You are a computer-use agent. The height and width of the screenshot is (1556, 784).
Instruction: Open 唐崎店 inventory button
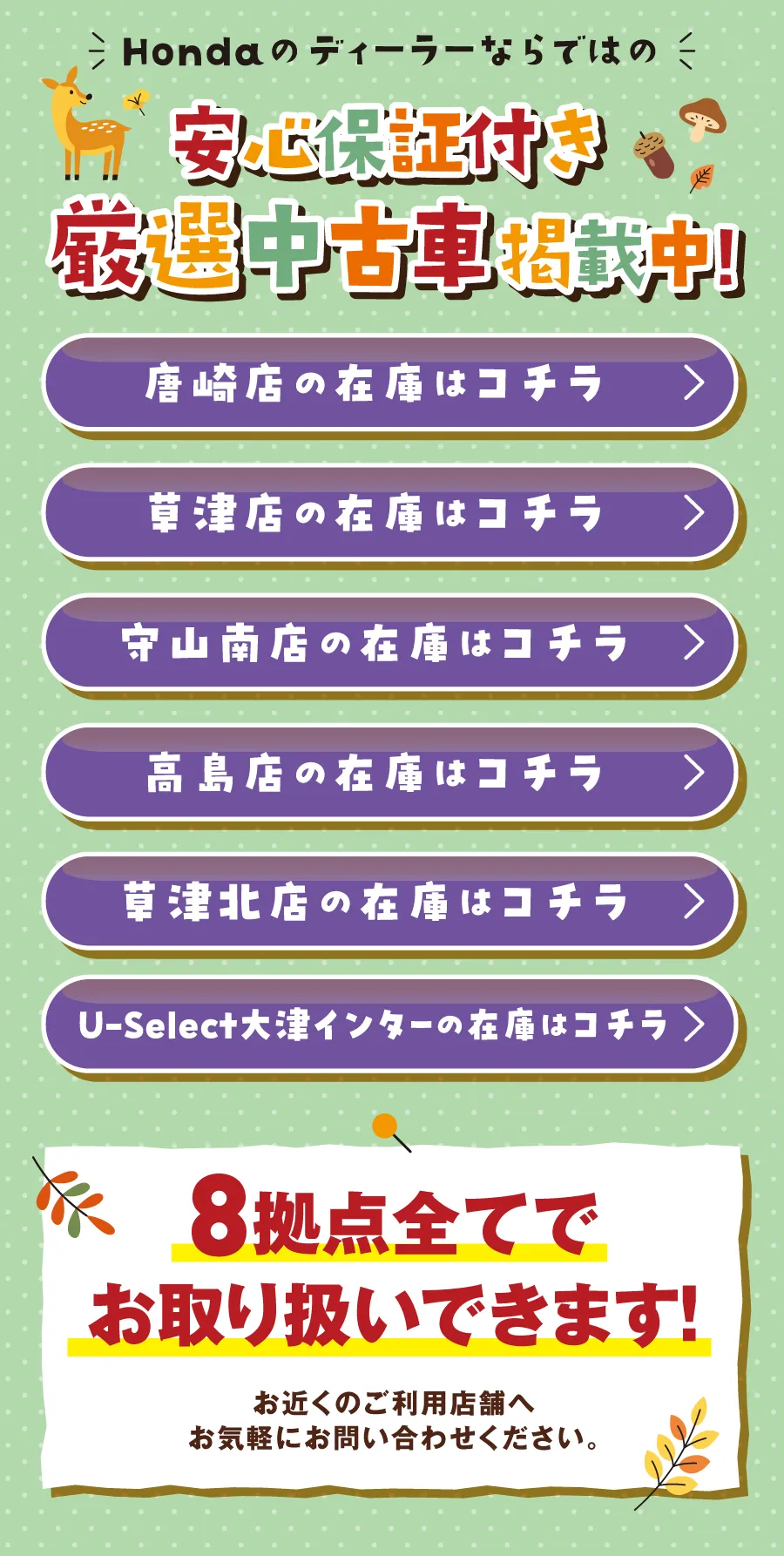pyautogui.click(x=389, y=383)
